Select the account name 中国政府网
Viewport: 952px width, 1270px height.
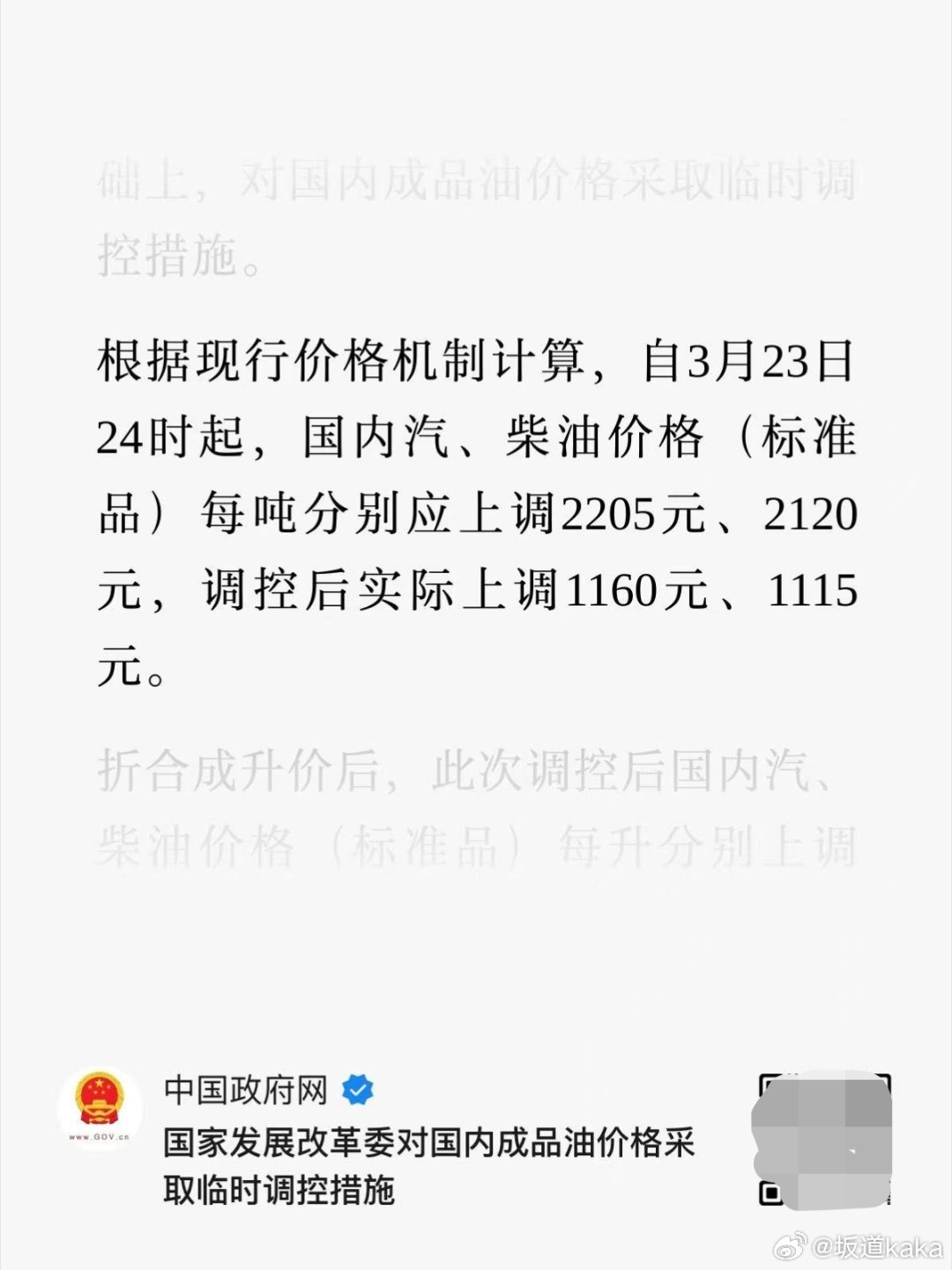click(247, 1088)
